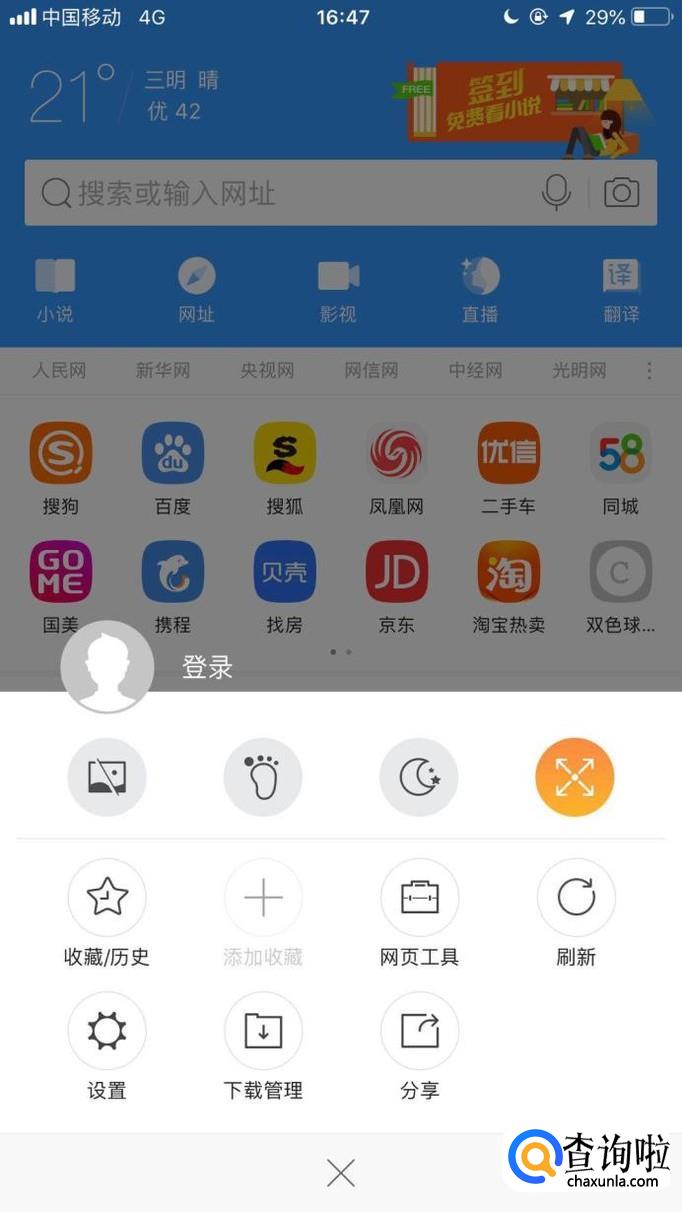The width and height of the screenshot is (682, 1212).
Task: Tap 分享 to share the page
Action: click(x=420, y=1031)
